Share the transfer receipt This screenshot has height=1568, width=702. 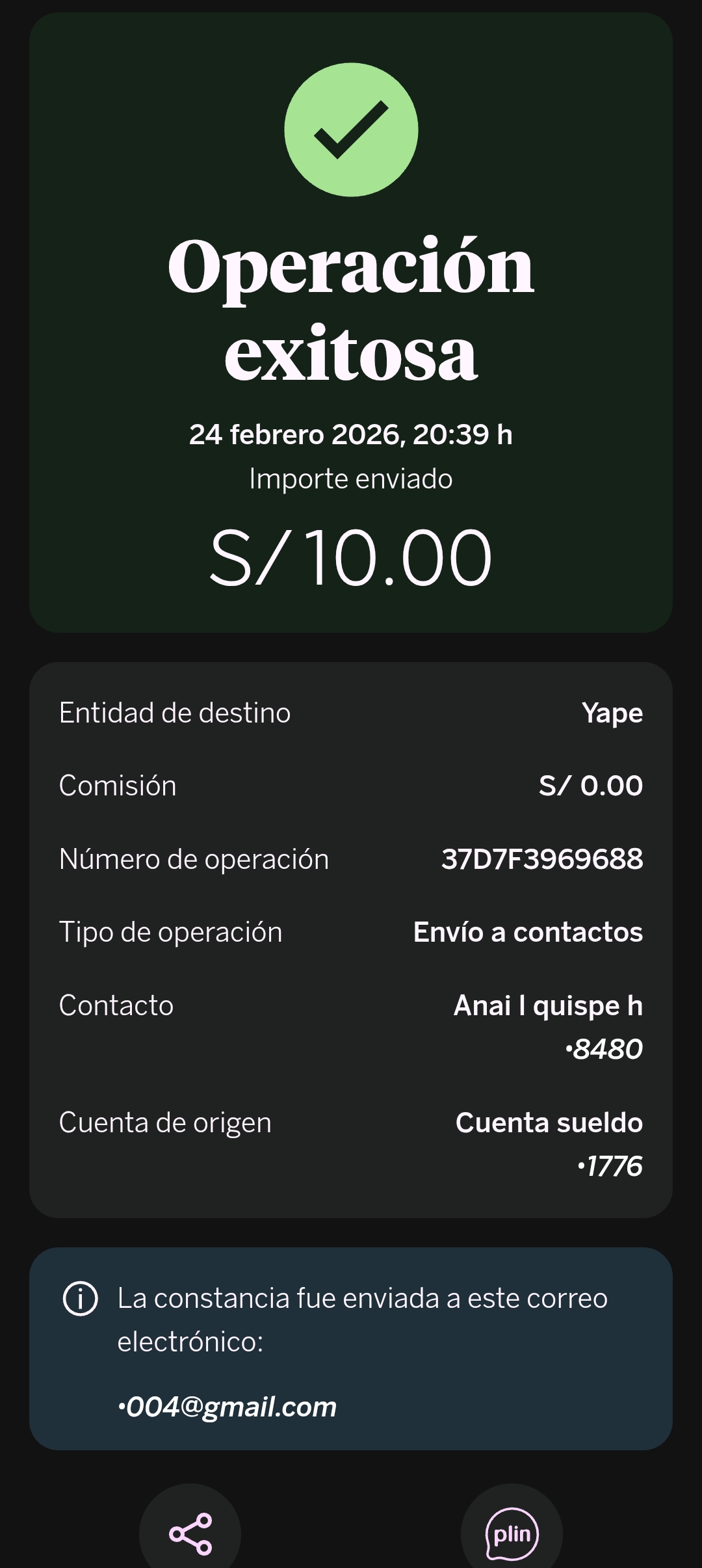pyautogui.click(x=190, y=1533)
